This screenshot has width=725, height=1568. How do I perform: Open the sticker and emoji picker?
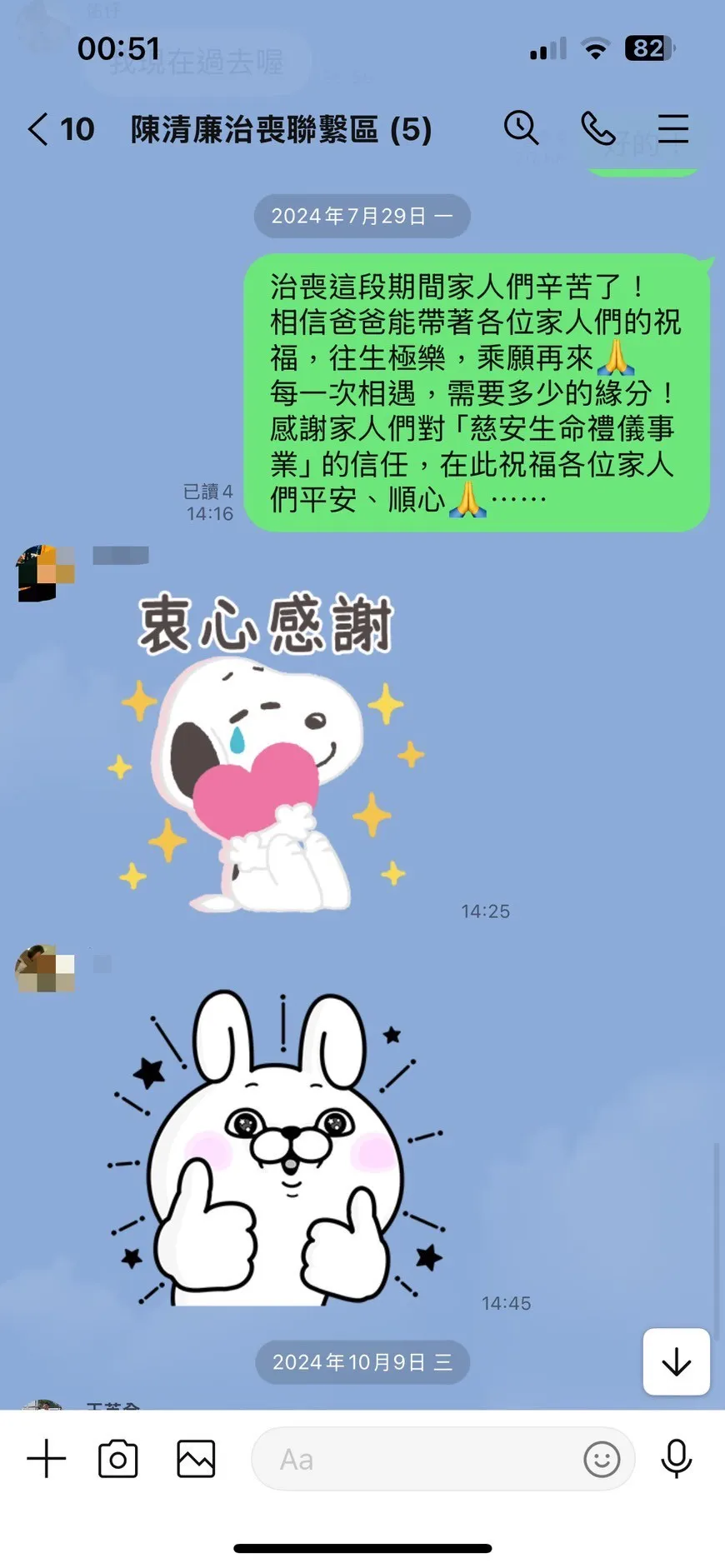(x=602, y=1459)
